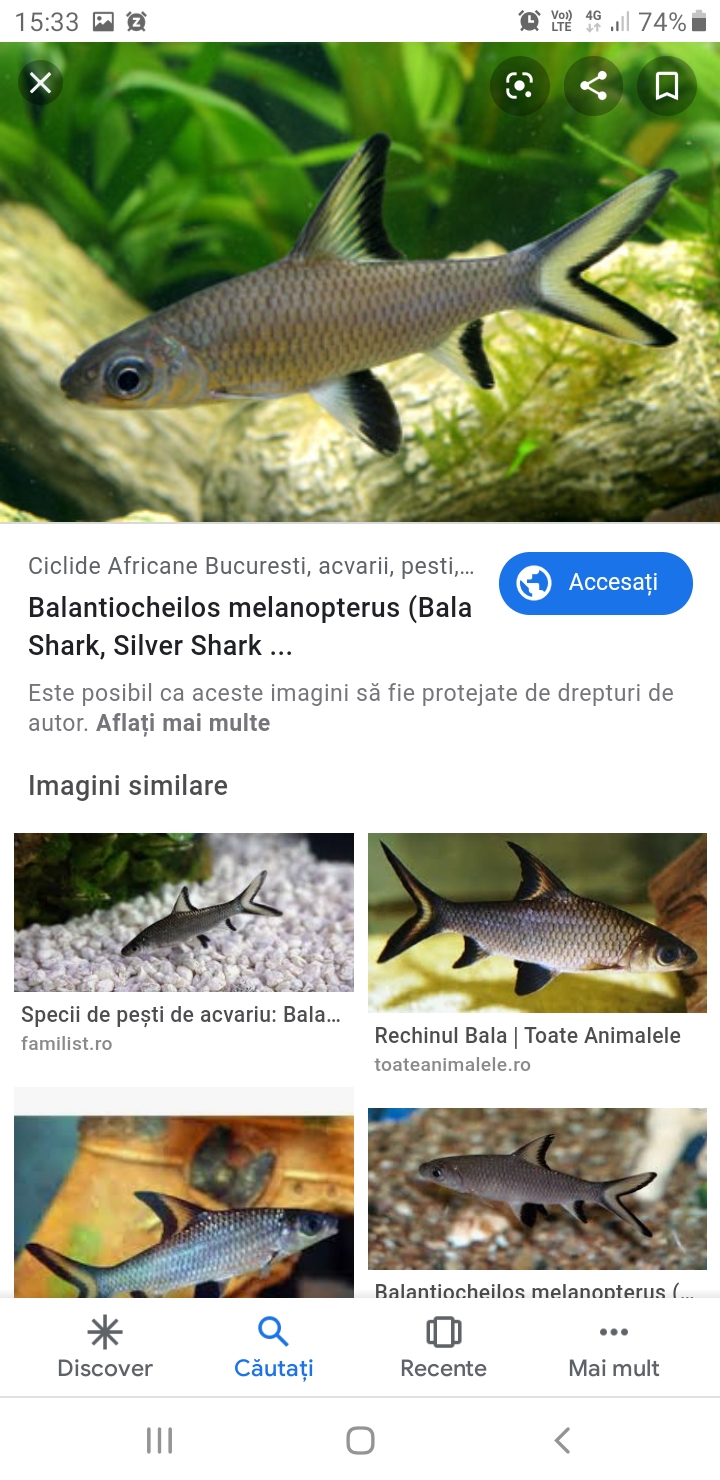Close the image viewer
Screen dimensions: 720x1480
tap(40, 84)
